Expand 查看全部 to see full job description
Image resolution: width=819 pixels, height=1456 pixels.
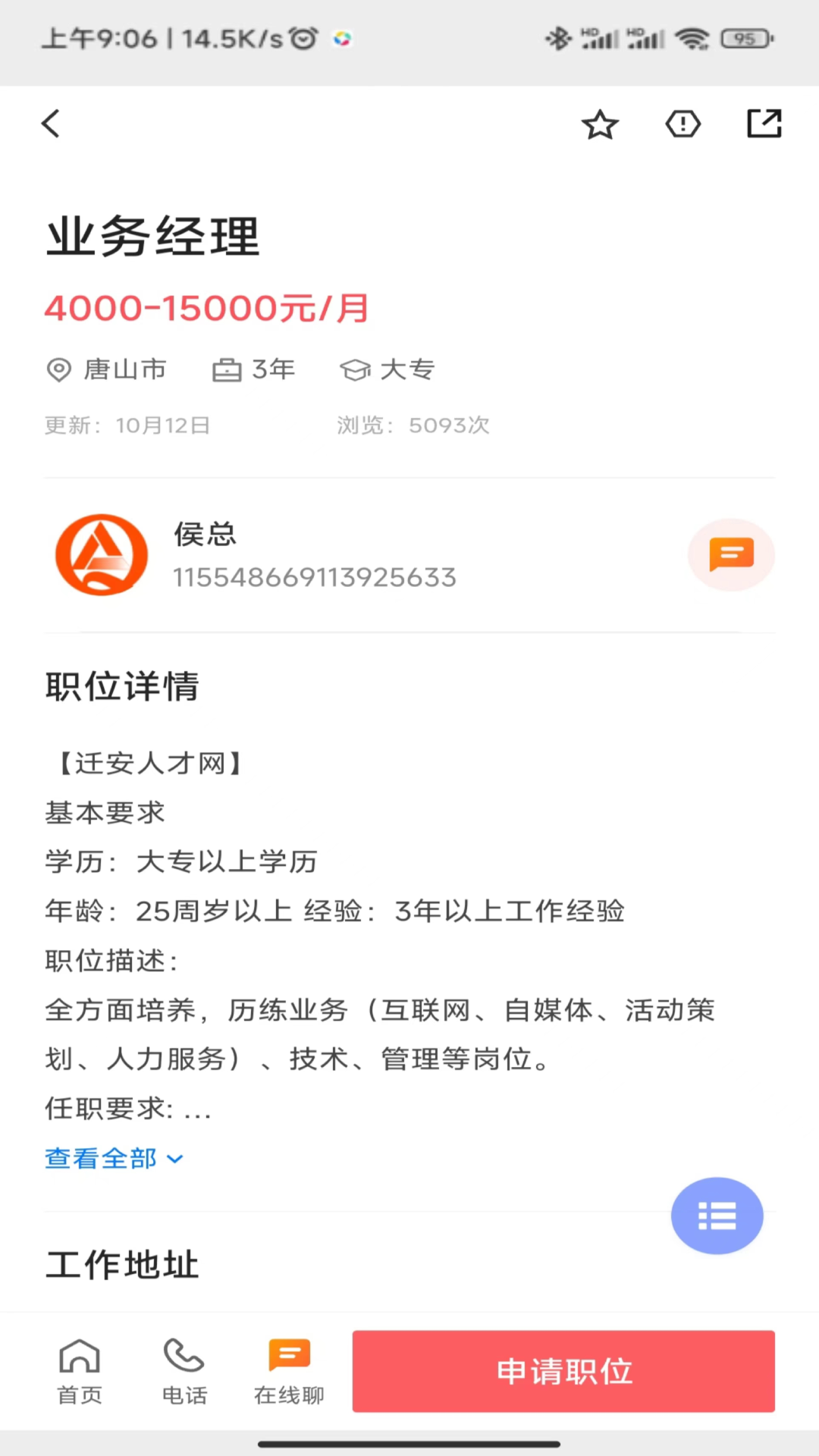point(99,1159)
